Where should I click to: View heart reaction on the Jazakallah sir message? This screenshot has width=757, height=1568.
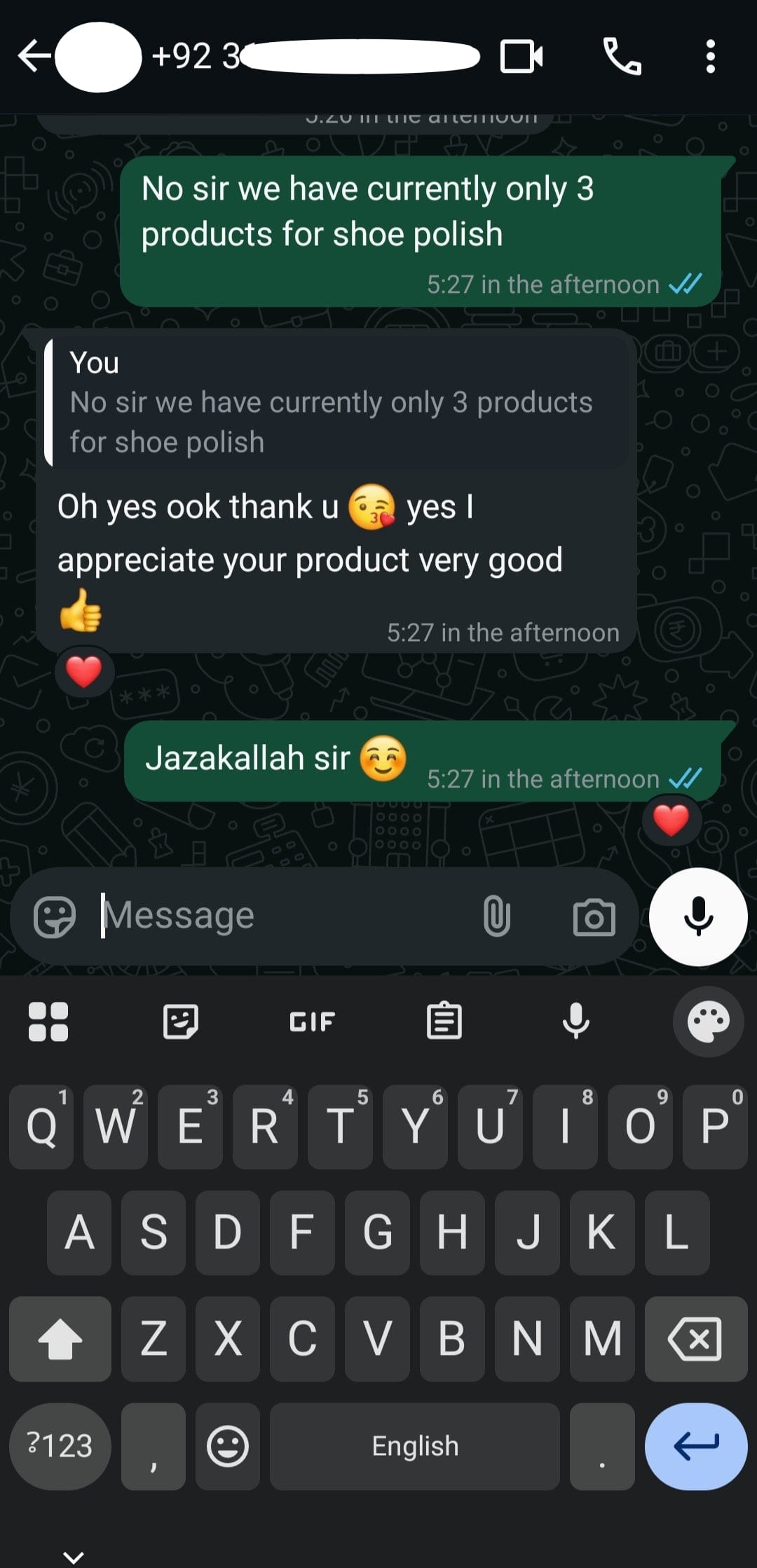pos(671,820)
